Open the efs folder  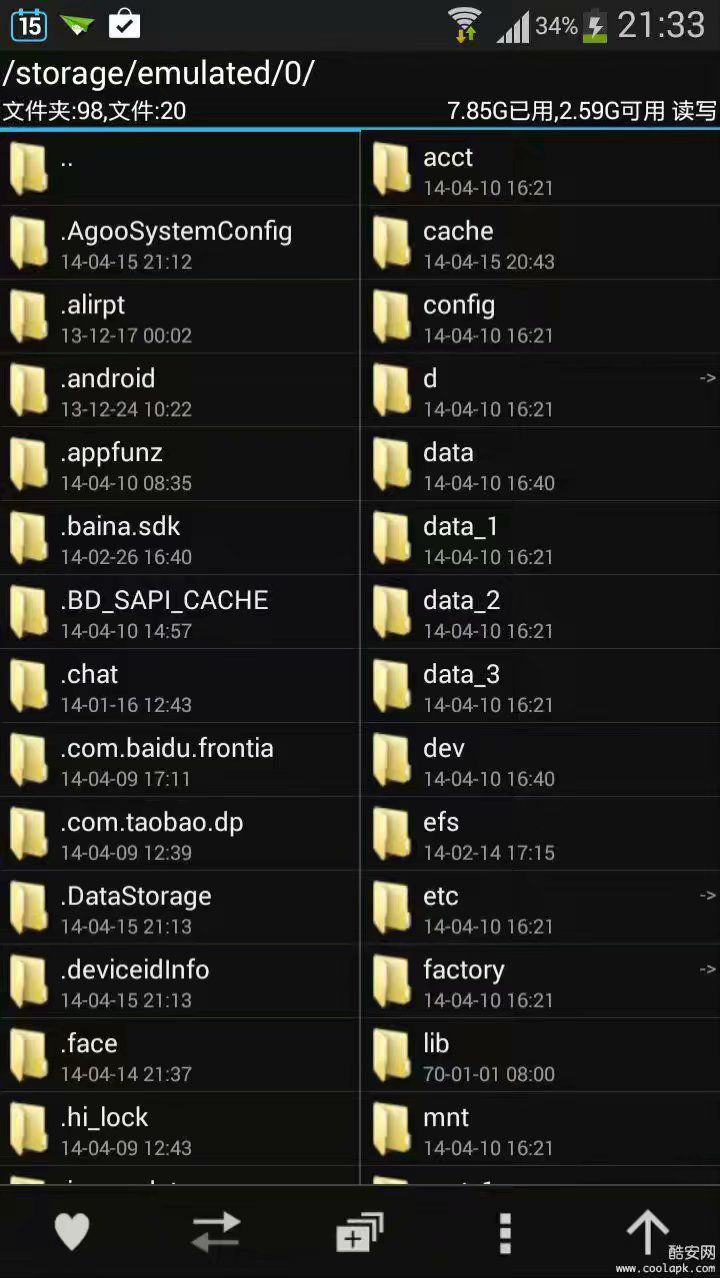coord(540,835)
